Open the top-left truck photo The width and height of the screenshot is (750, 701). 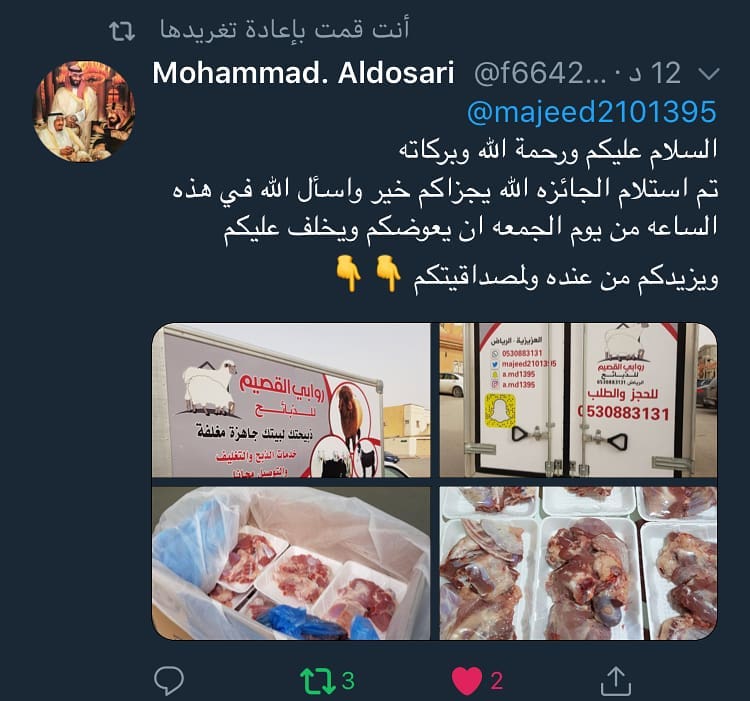click(x=292, y=400)
